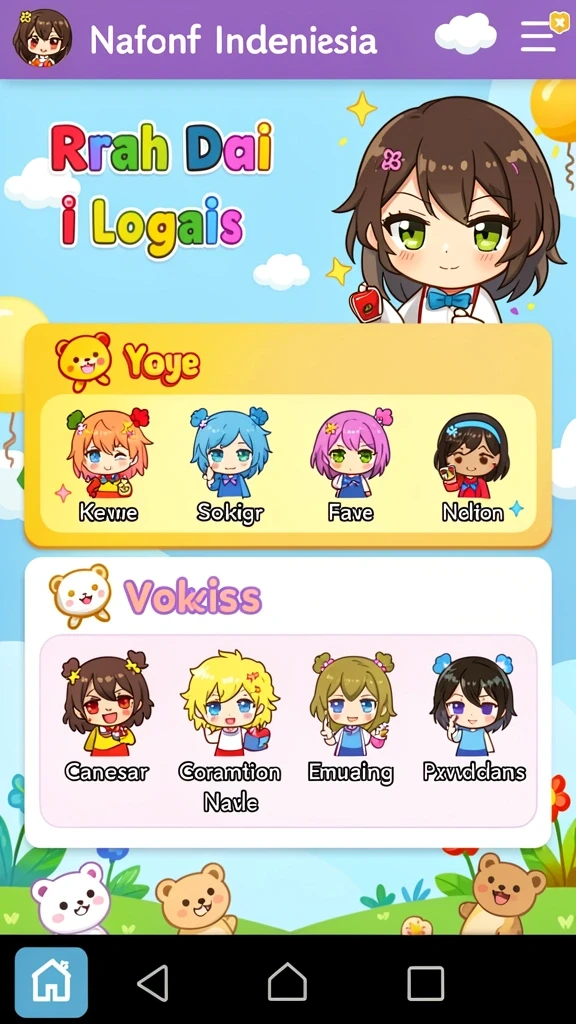Screen dimensions: 576x1024
Task: Open the Nolion character
Action: pos(473,466)
